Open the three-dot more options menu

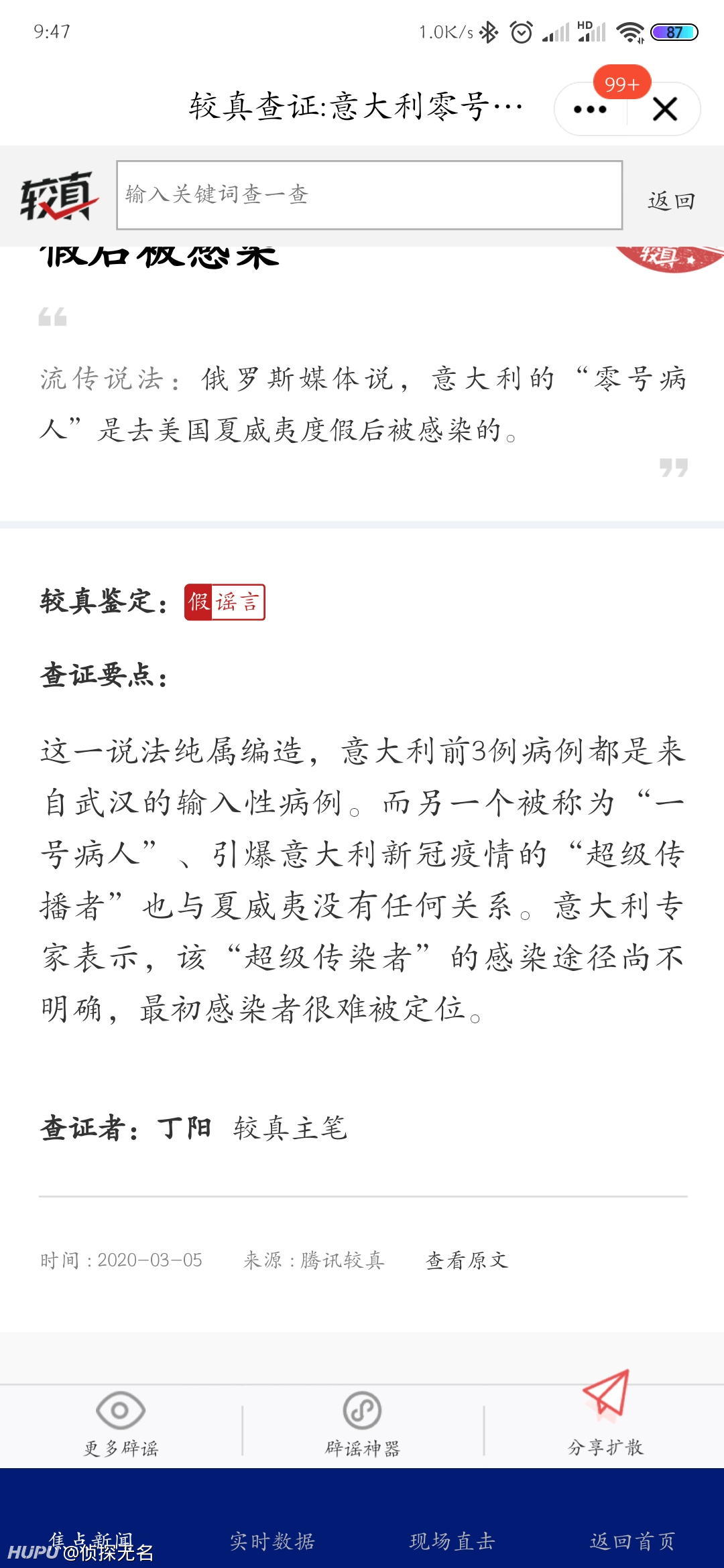click(x=590, y=109)
